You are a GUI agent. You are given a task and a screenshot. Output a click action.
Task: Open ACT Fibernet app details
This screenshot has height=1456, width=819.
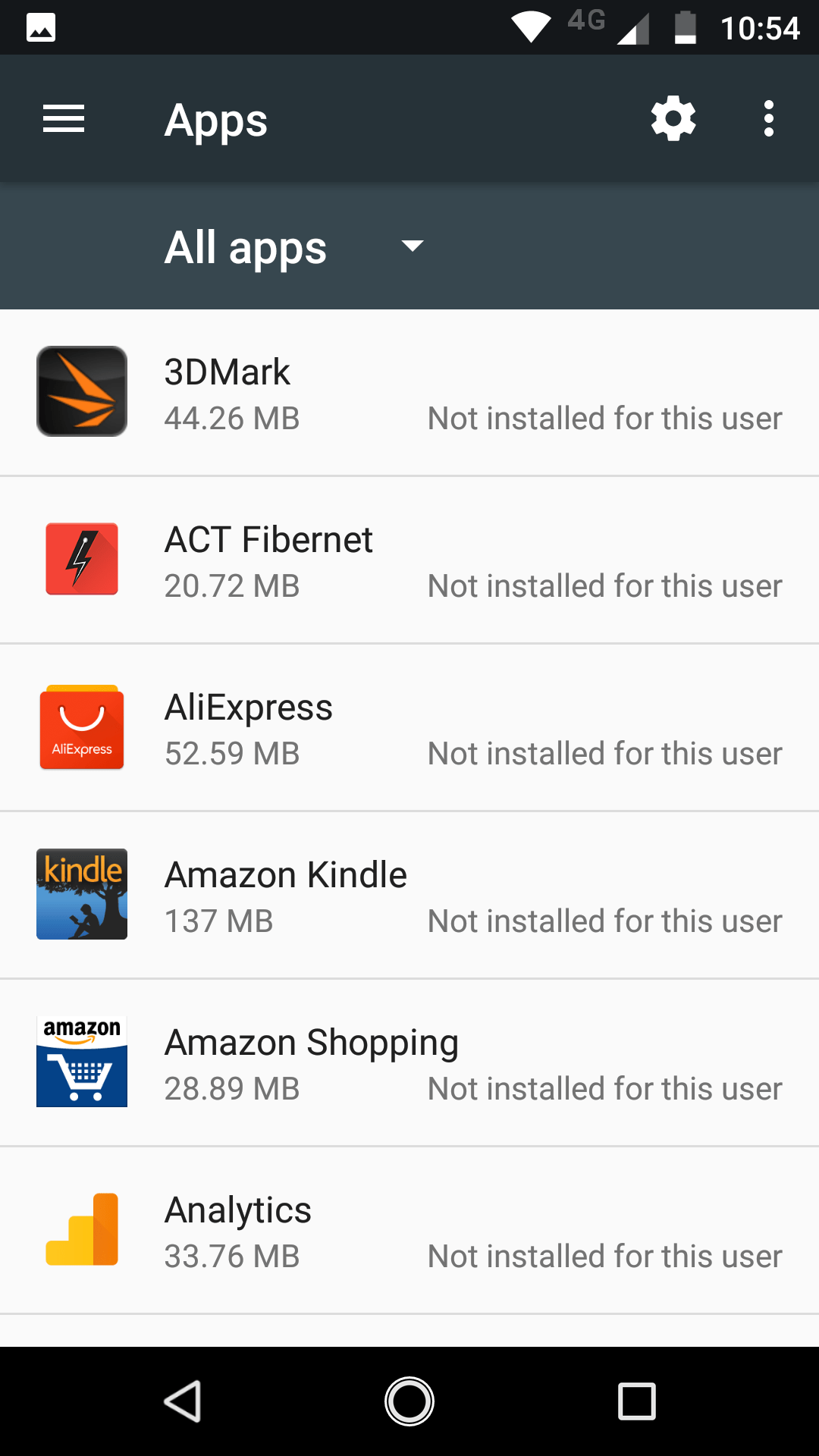[409, 560]
